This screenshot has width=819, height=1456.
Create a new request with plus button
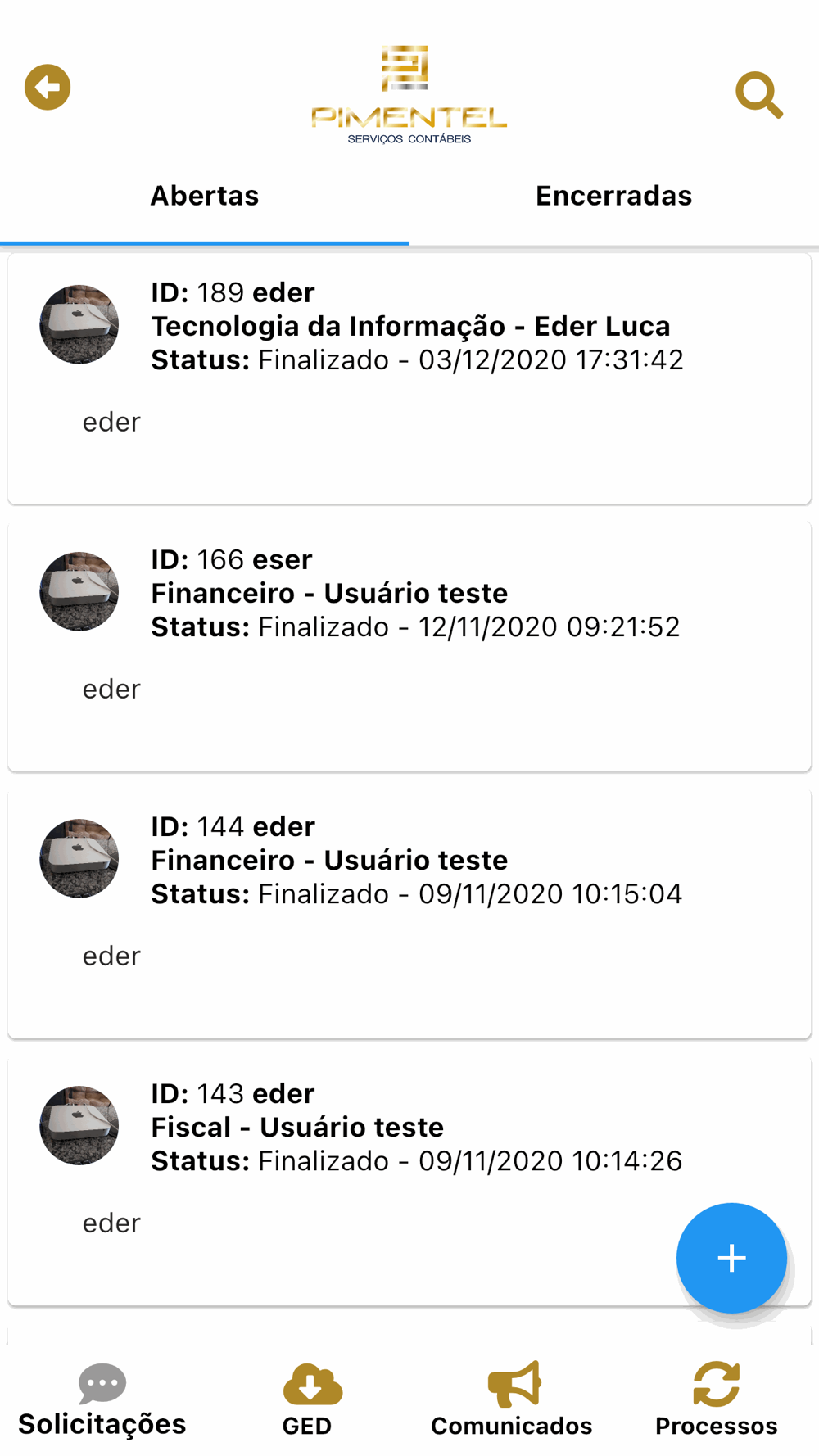pos(731,1258)
